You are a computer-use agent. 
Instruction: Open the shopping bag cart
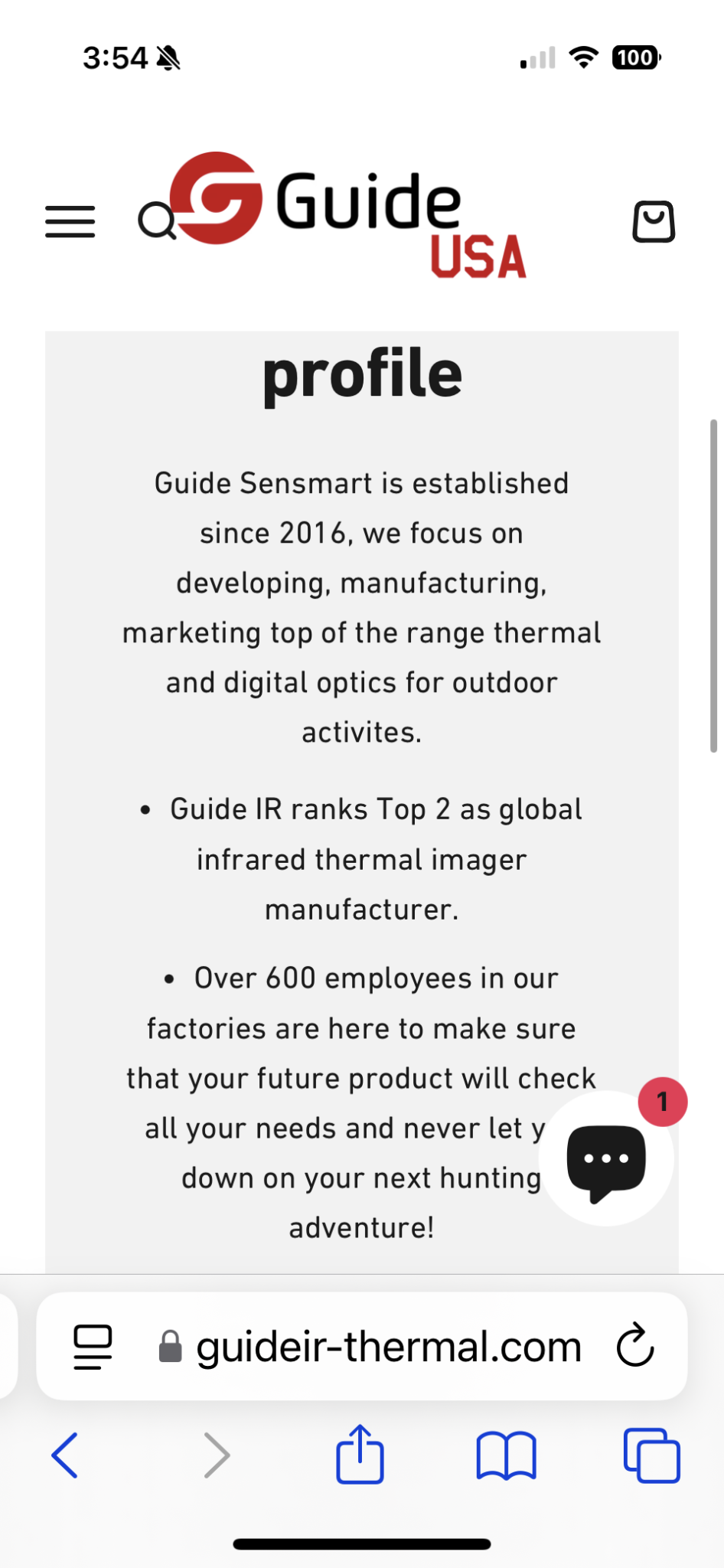coord(654,222)
